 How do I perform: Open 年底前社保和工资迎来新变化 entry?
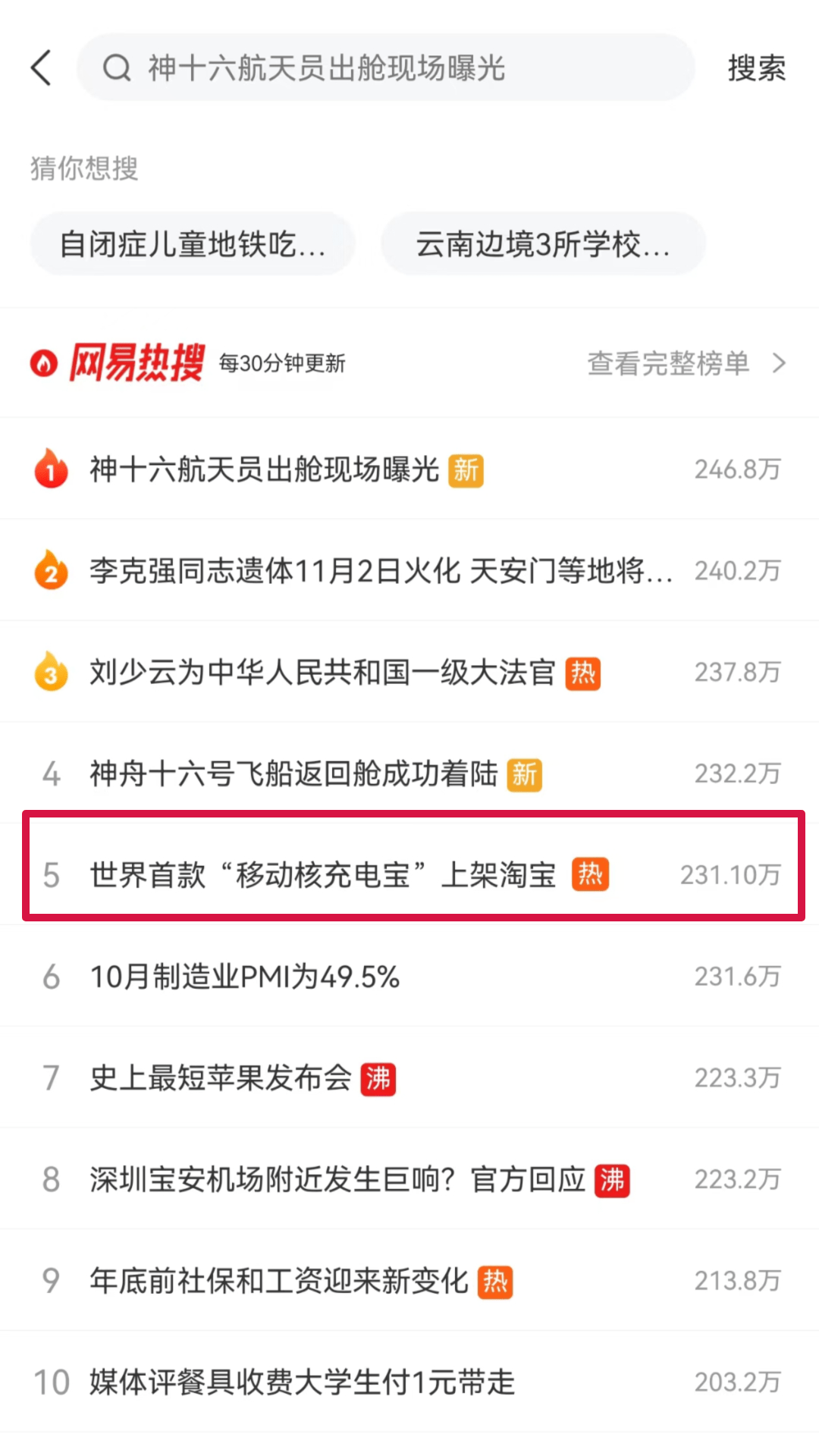(x=279, y=1282)
